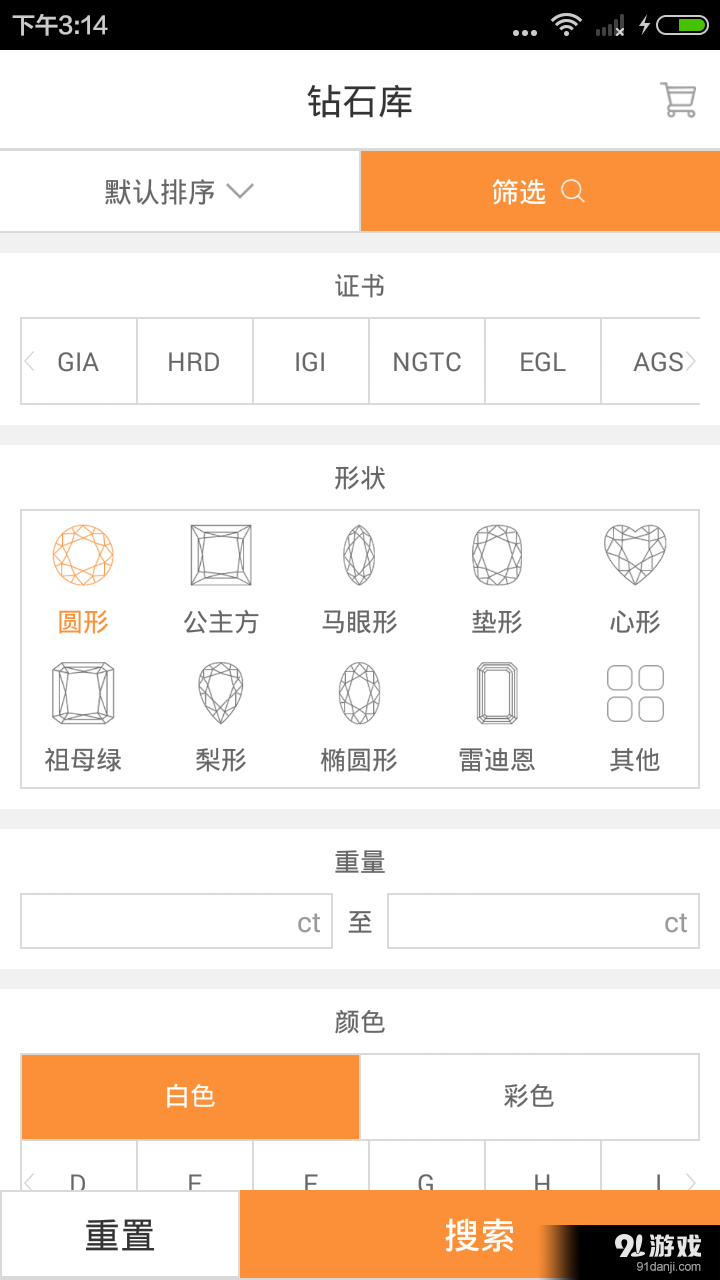720x1280 pixels.
Task: Select the other (其他) shape option
Action: point(634,692)
